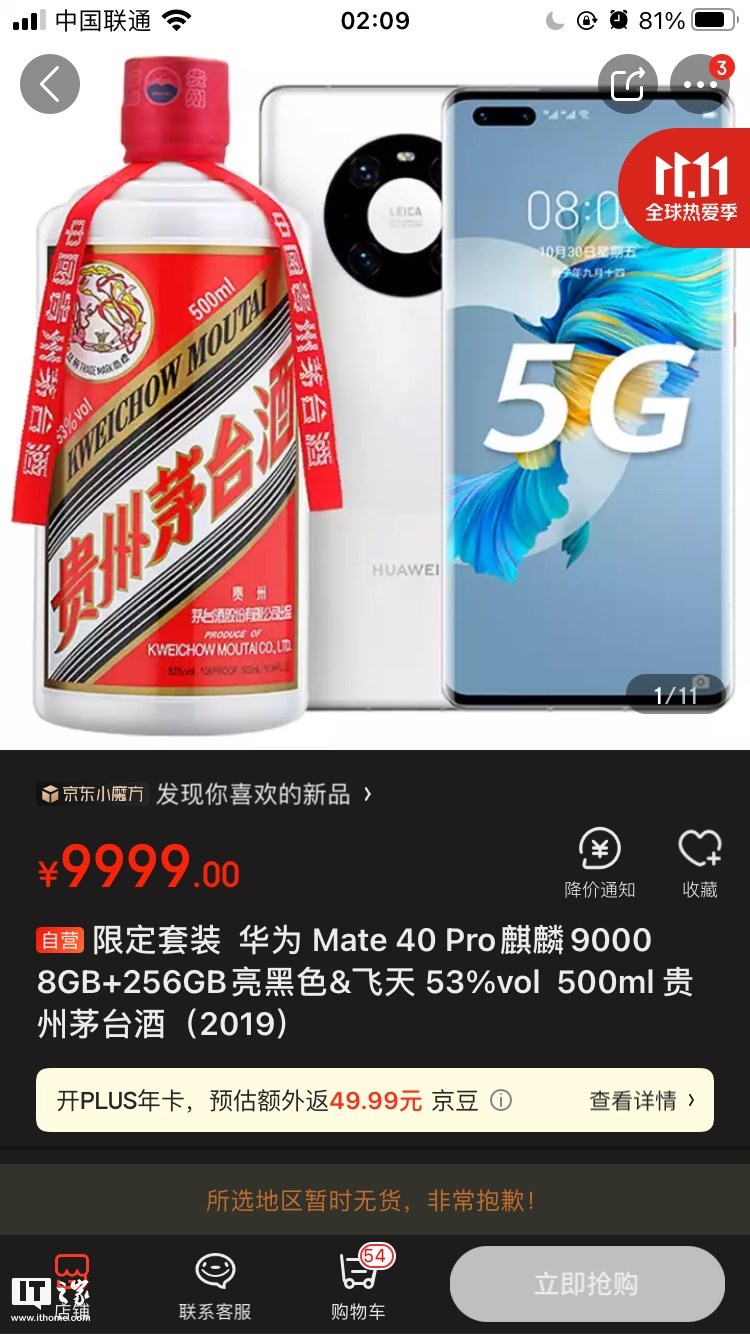750x1334 pixels.
Task: Contact customer service via 联系客服
Action: 215,1286
